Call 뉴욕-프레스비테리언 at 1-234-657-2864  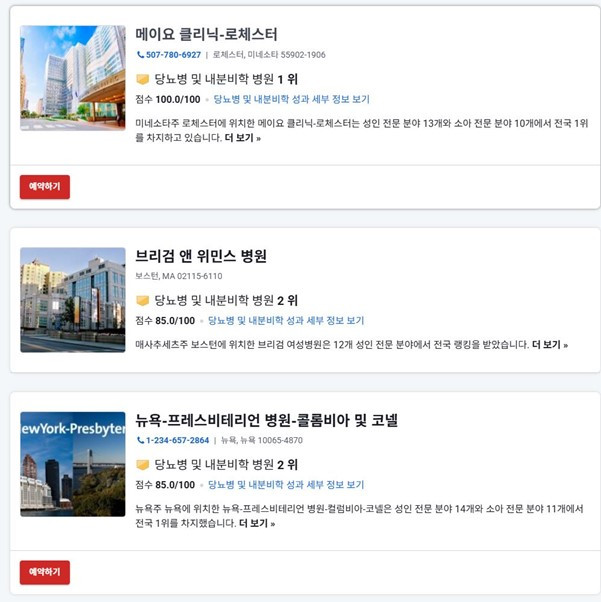(x=173, y=440)
